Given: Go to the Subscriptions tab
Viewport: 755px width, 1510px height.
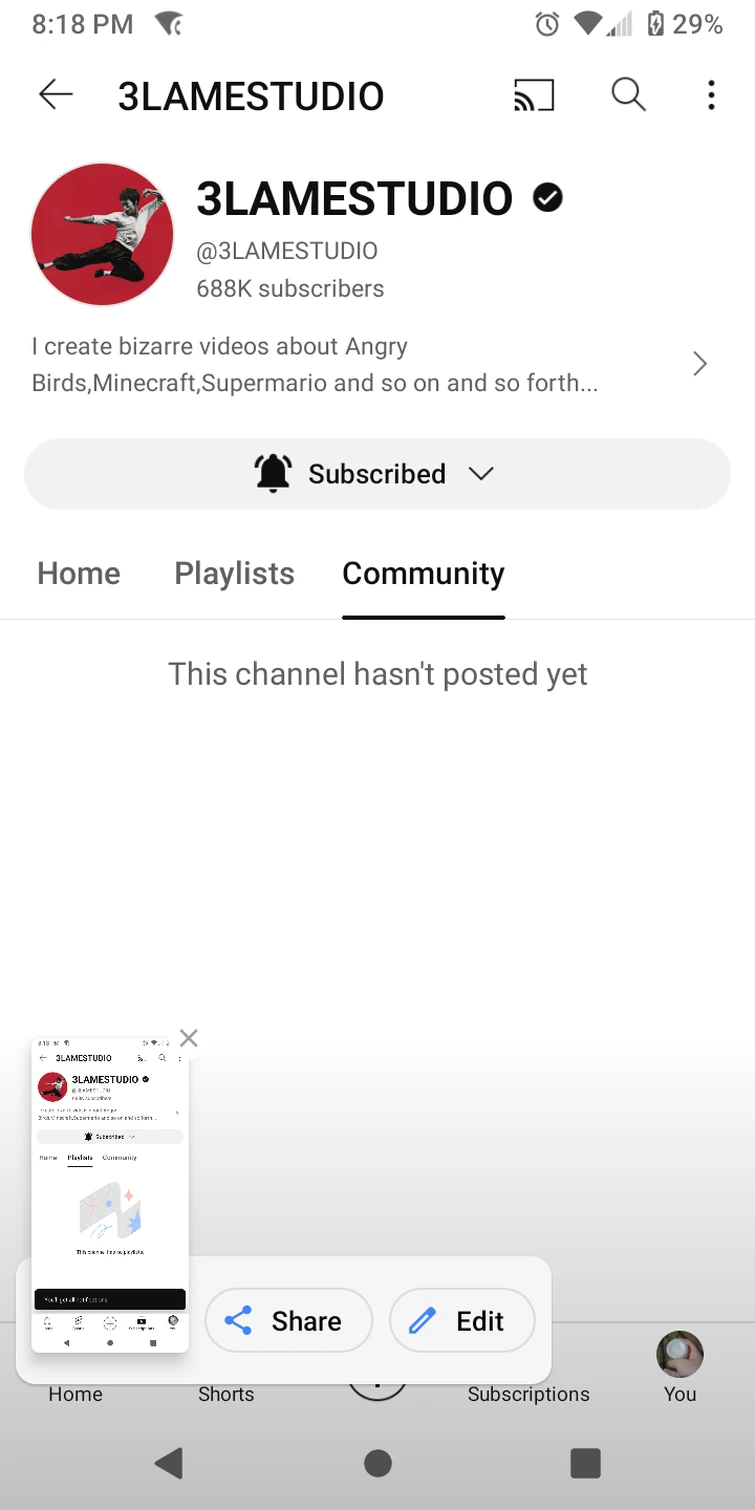Looking at the screenshot, I should click(x=528, y=1393).
